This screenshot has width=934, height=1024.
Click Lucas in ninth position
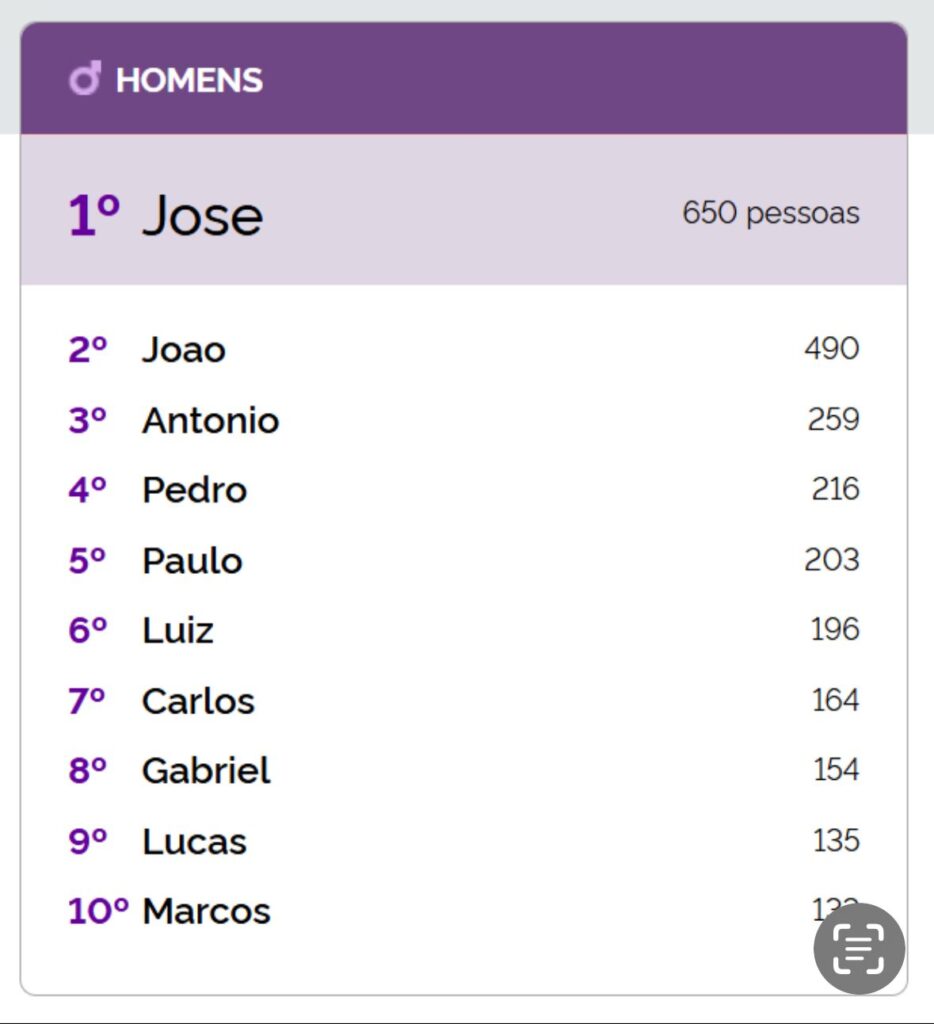click(x=194, y=841)
